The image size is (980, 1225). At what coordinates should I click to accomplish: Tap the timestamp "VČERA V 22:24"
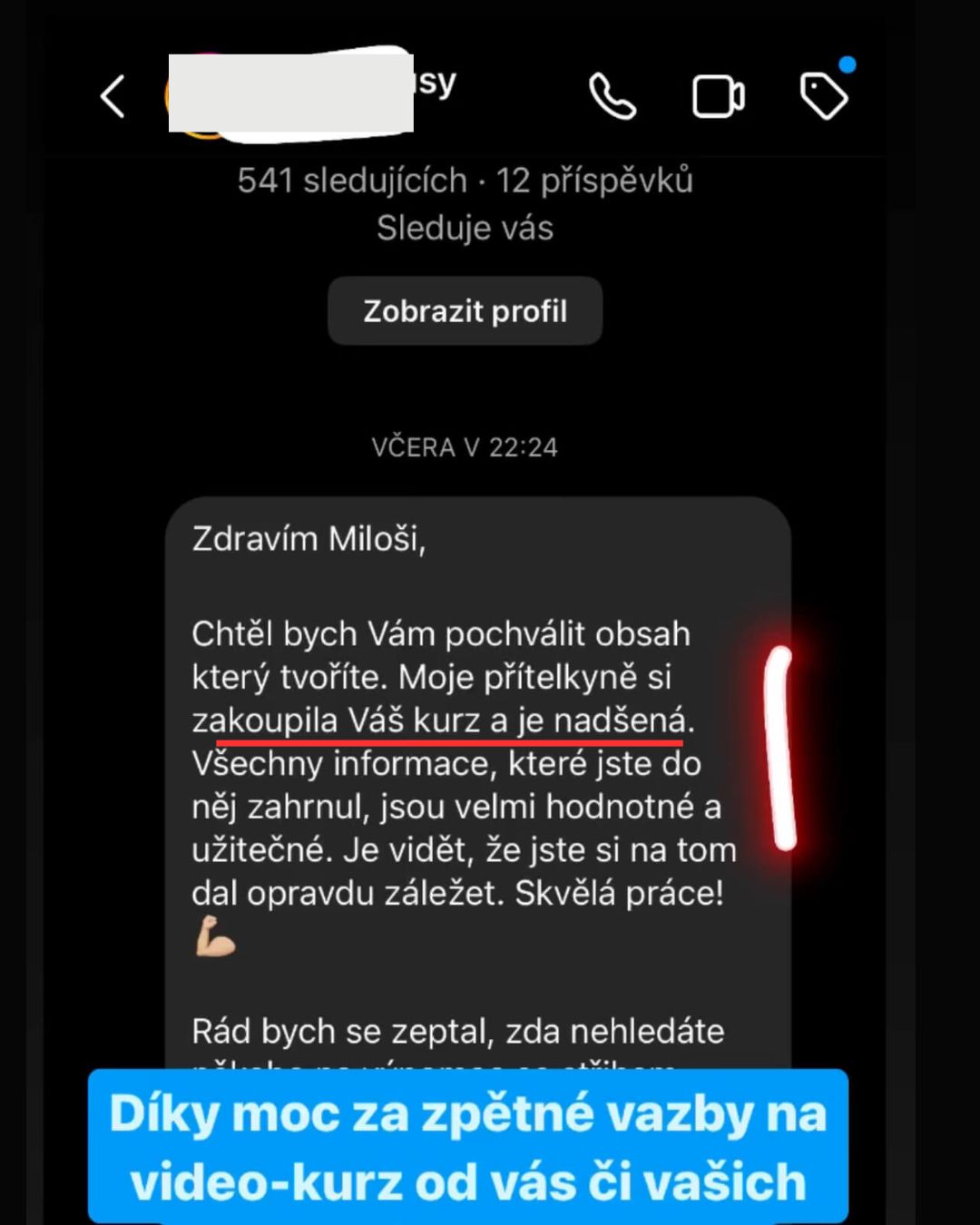coord(465,446)
